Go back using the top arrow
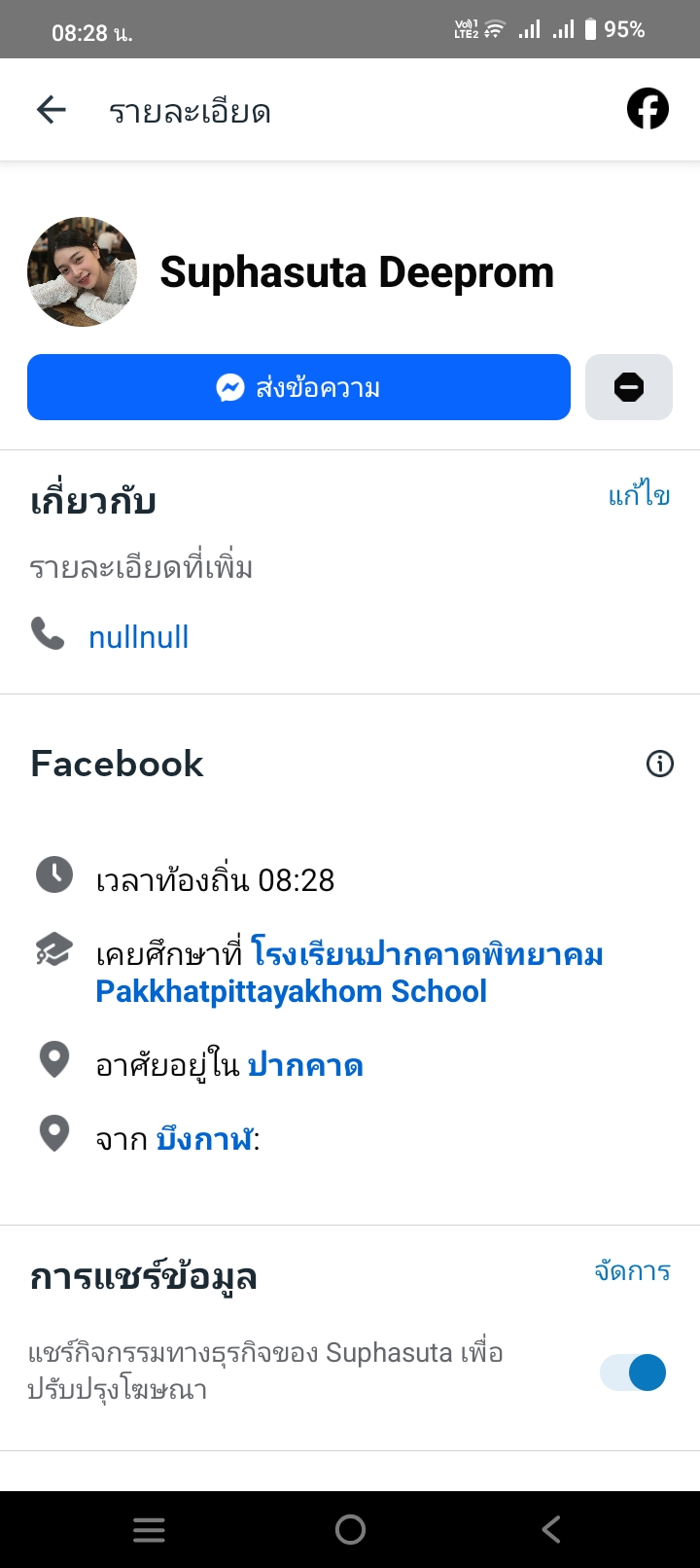 pos(52,110)
